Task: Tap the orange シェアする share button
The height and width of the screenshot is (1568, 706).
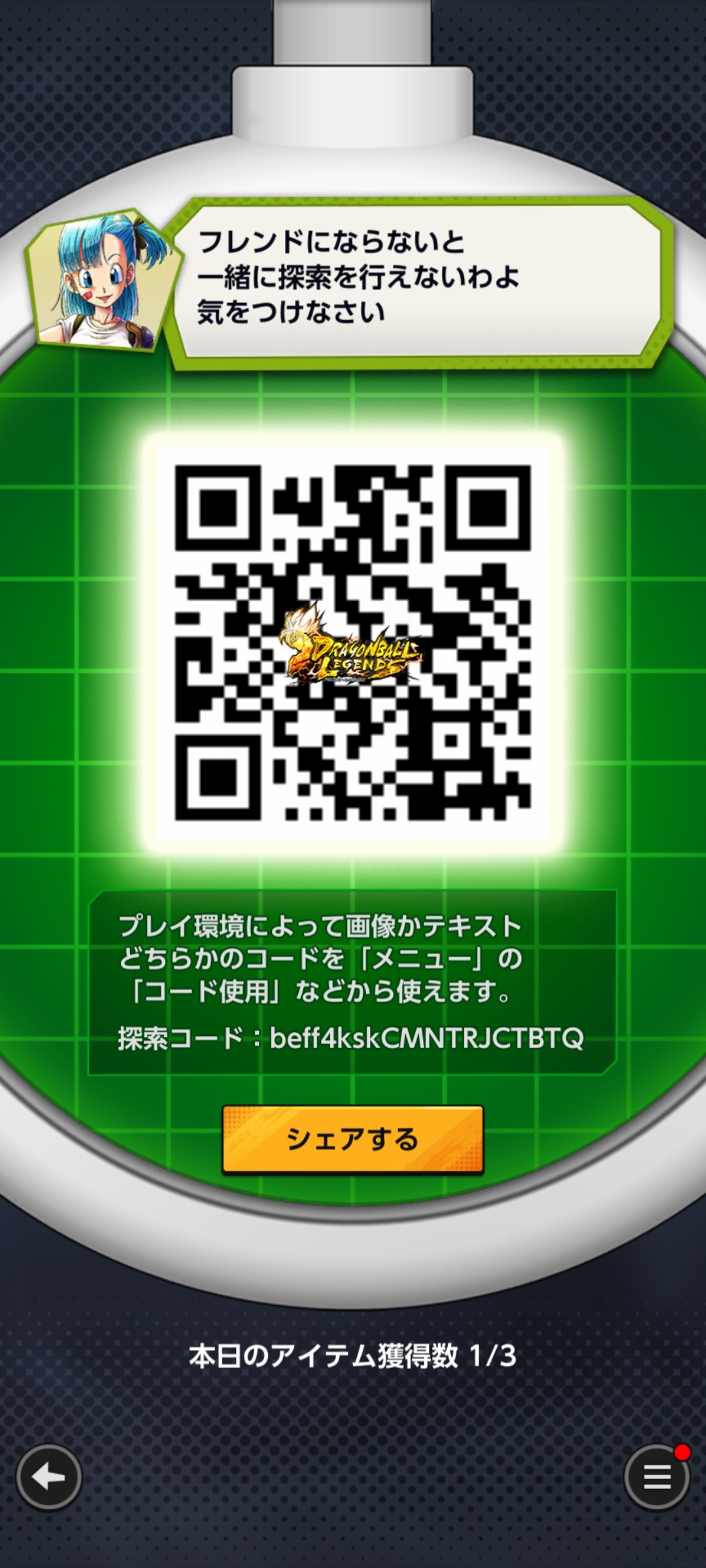Action: point(352,1139)
